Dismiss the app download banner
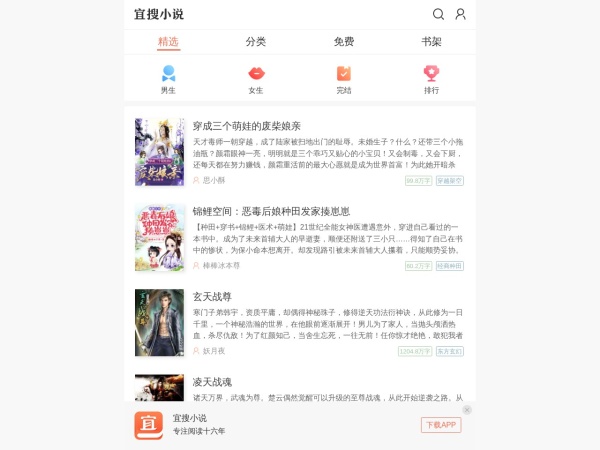Image resolution: width=600 pixels, height=450 pixels. point(467,410)
